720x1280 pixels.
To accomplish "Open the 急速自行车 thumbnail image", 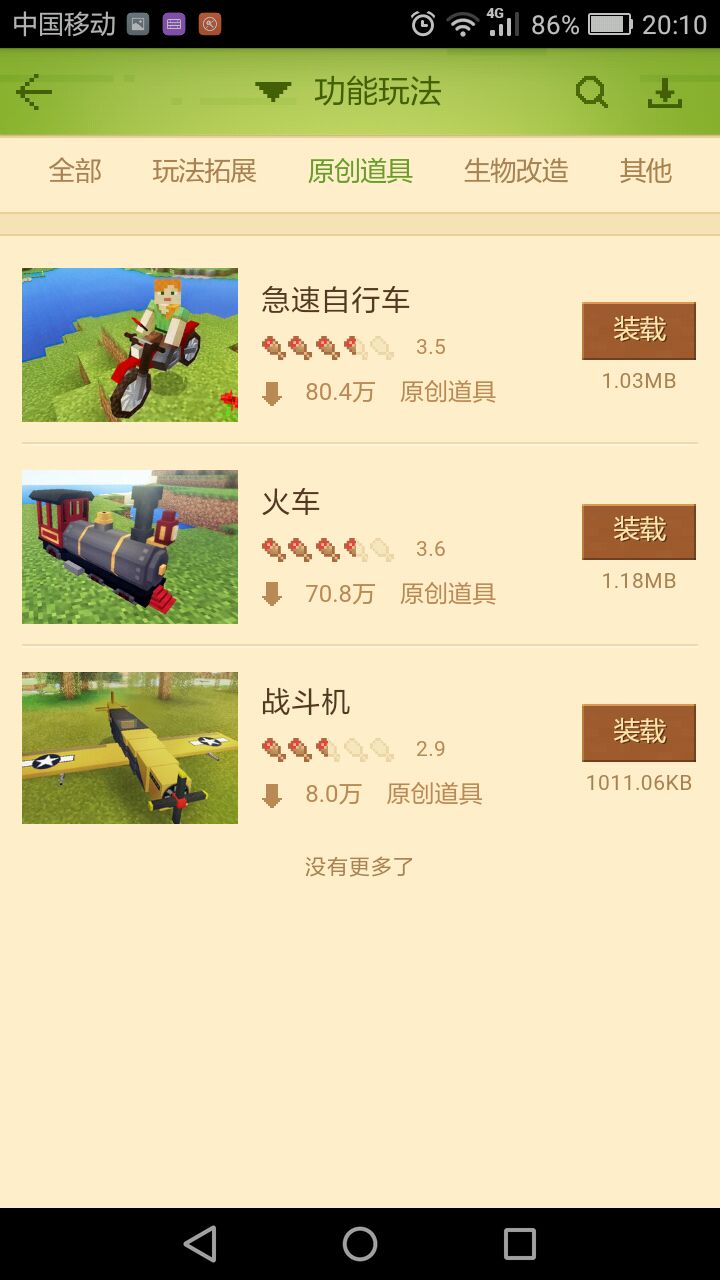I will (130, 345).
